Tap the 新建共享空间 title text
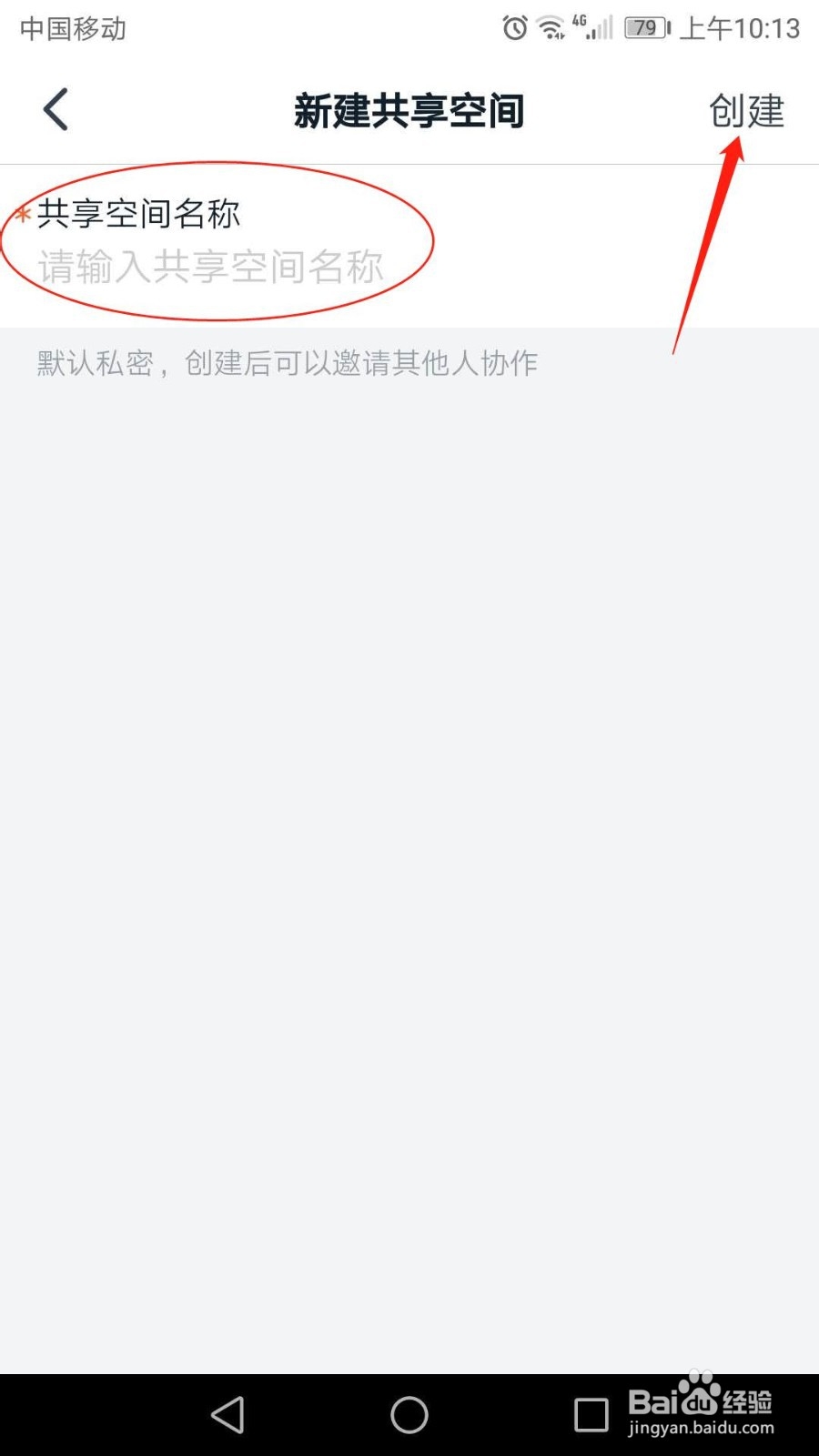Screen dimensions: 819x1456 pos(409,109)
